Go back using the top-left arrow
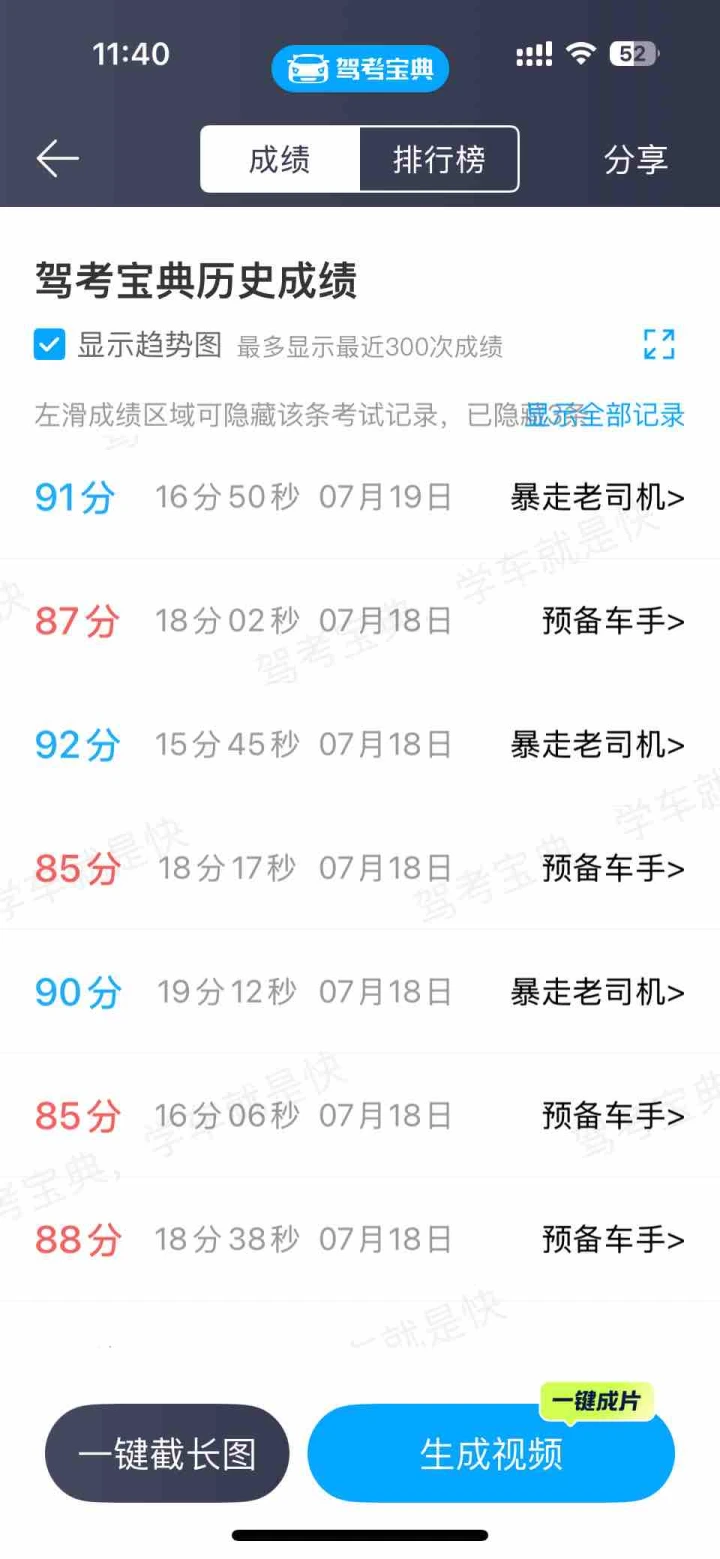The image size is (720, 1559). (57, 159)
